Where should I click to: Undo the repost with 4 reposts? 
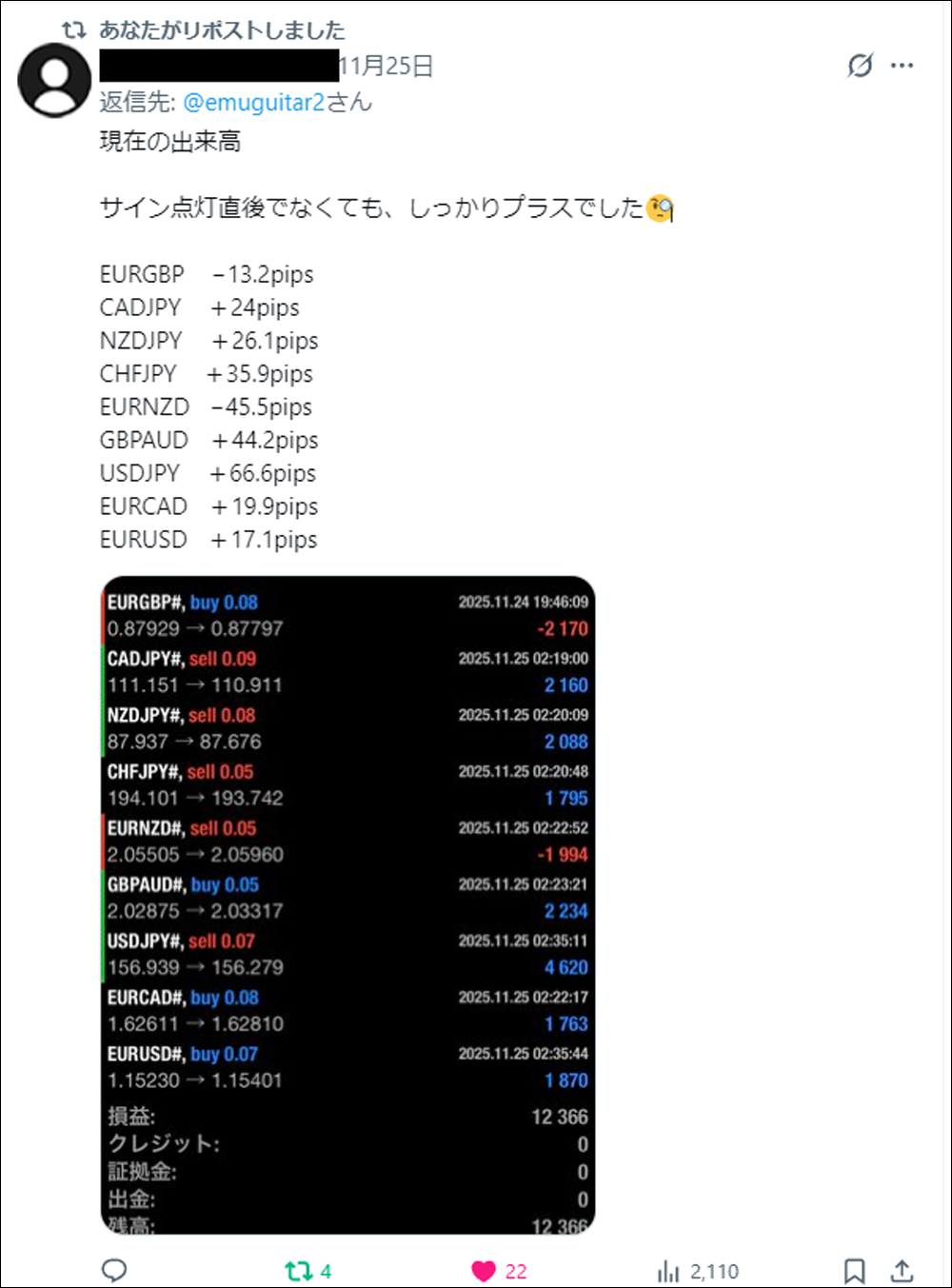[299, 1270]
